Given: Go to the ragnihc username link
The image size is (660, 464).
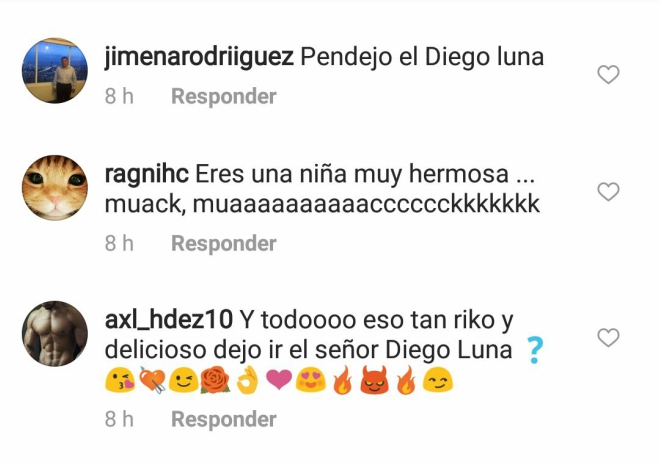Looking at the screenshot, I should pyautogui.click(x=147, y=174).
